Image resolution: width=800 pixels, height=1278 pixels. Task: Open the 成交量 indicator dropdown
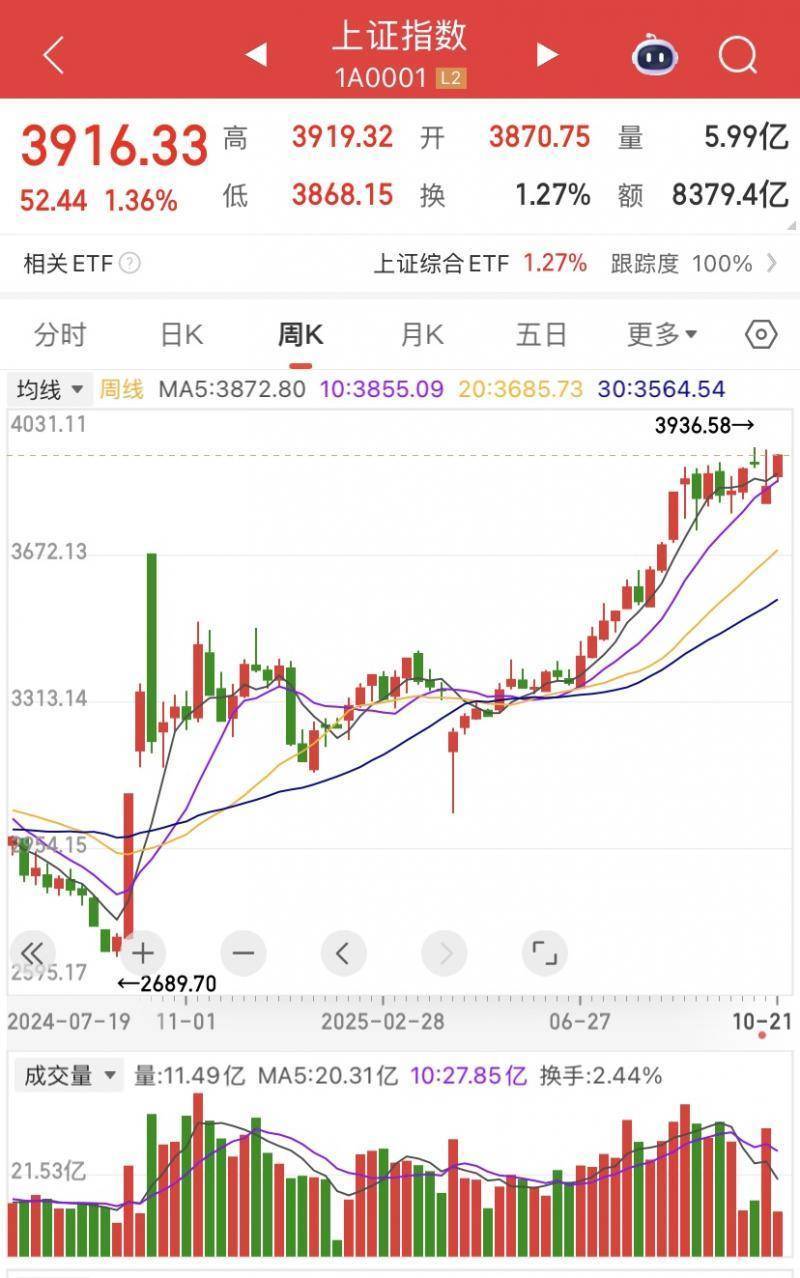pyautogui.click(x=70, y=1076)
